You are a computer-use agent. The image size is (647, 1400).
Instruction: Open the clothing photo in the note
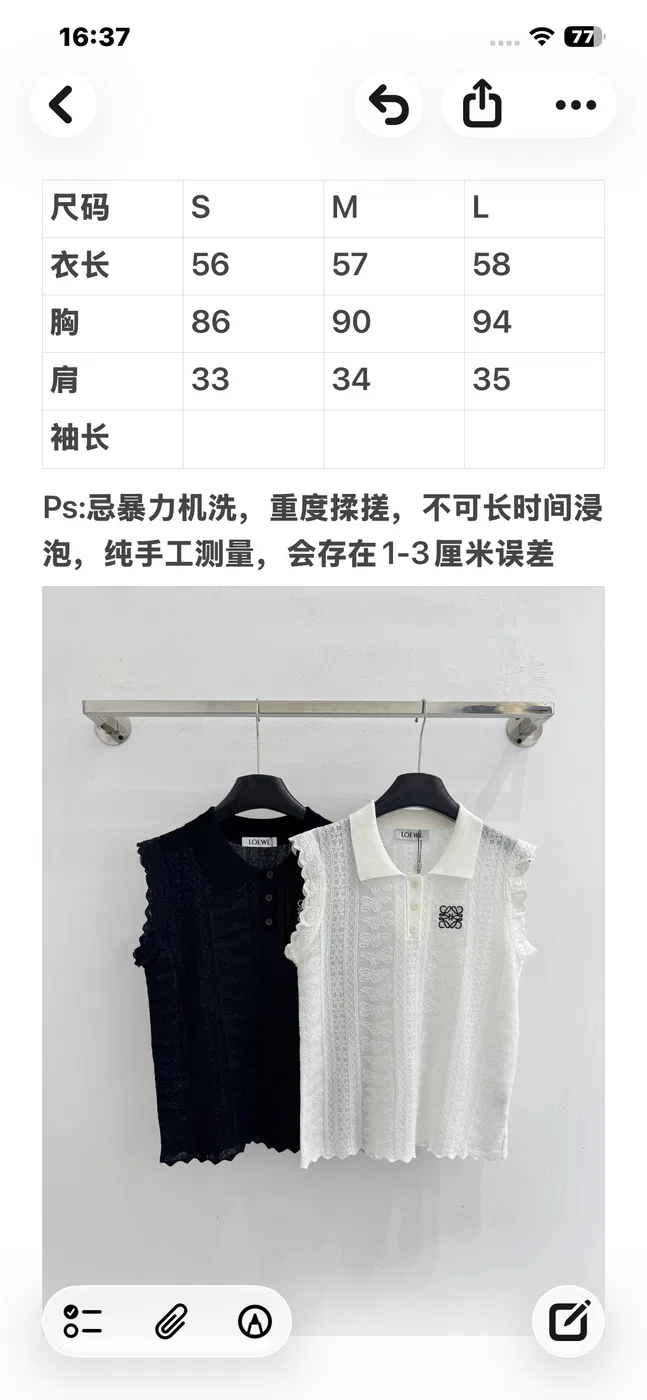pos(323,960)
